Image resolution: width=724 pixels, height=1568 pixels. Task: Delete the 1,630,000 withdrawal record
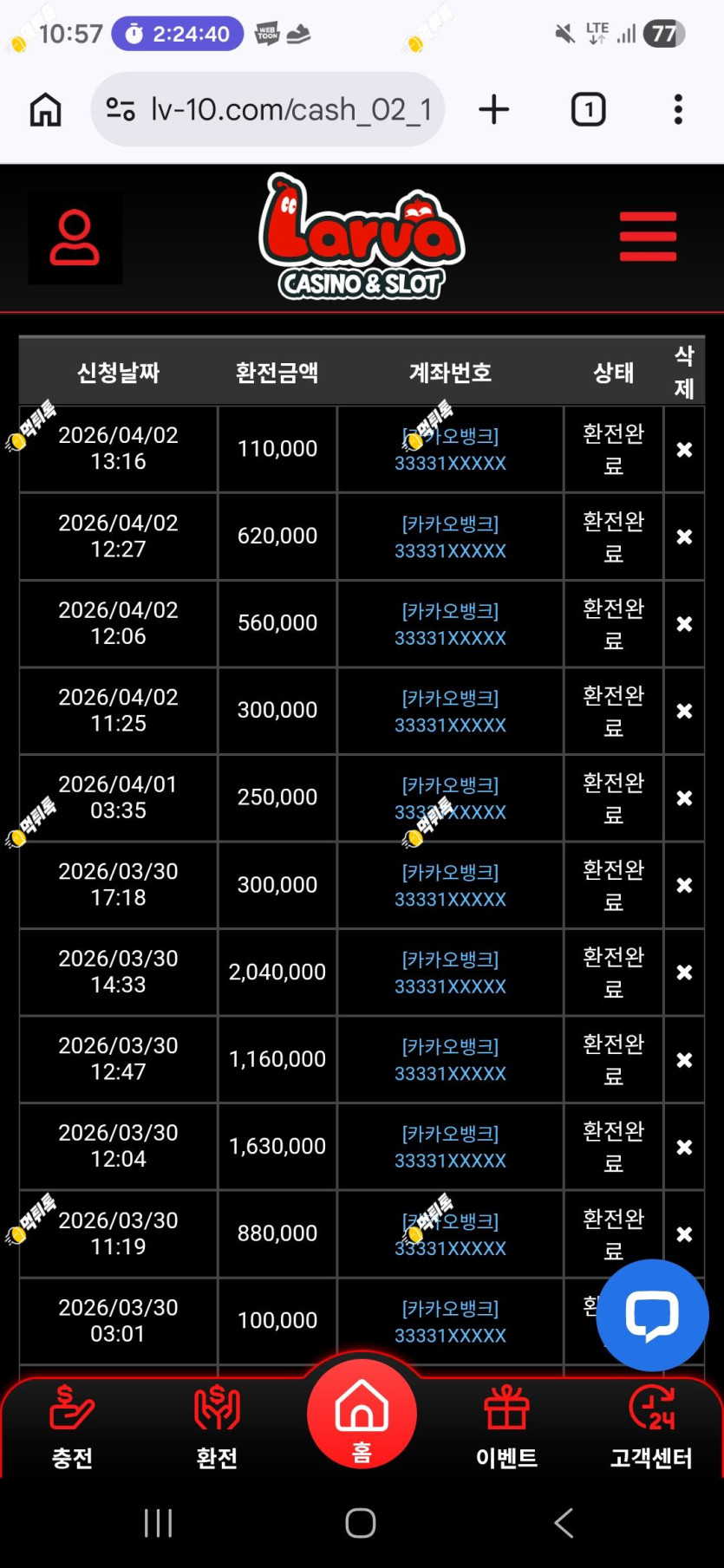[x=684, y=1147]
